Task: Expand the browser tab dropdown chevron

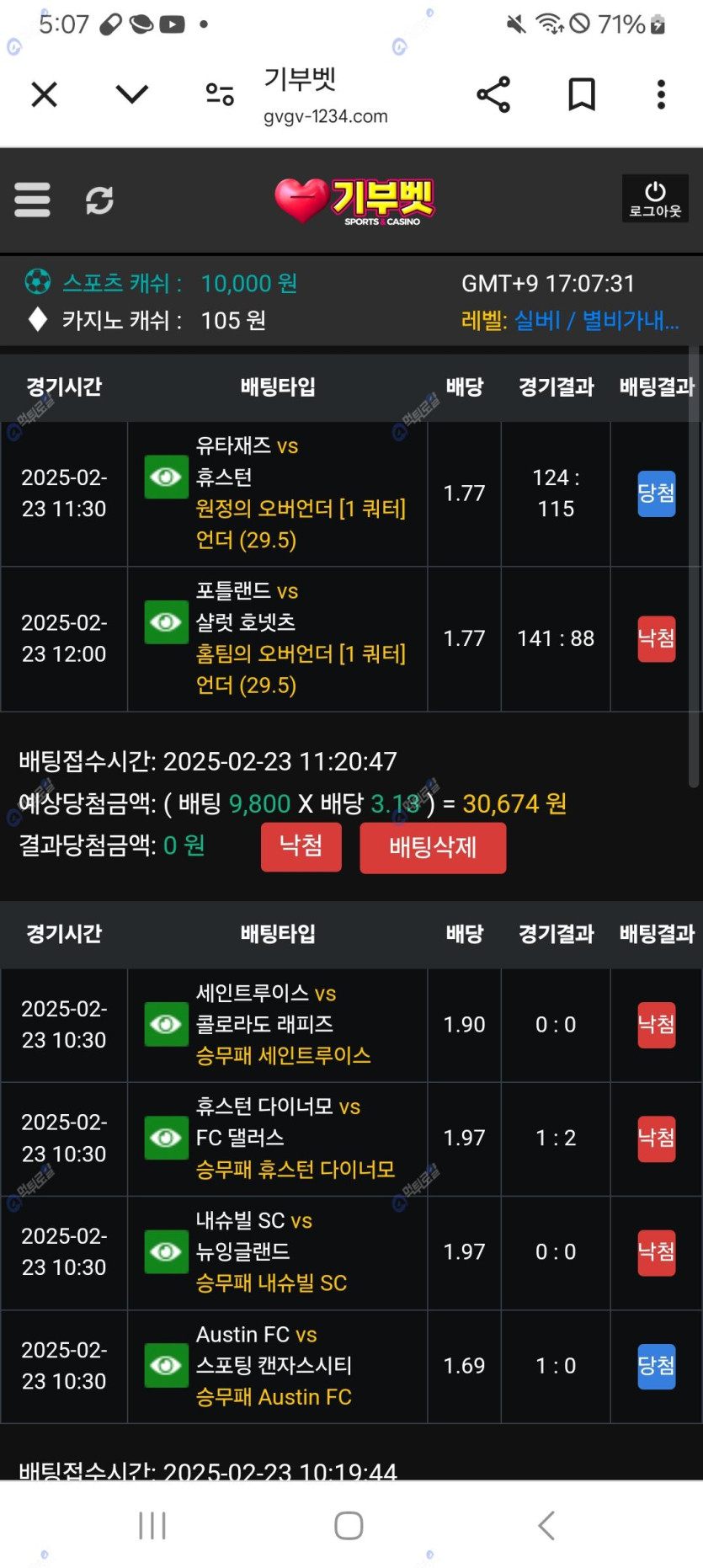Action: pos(132,94)
